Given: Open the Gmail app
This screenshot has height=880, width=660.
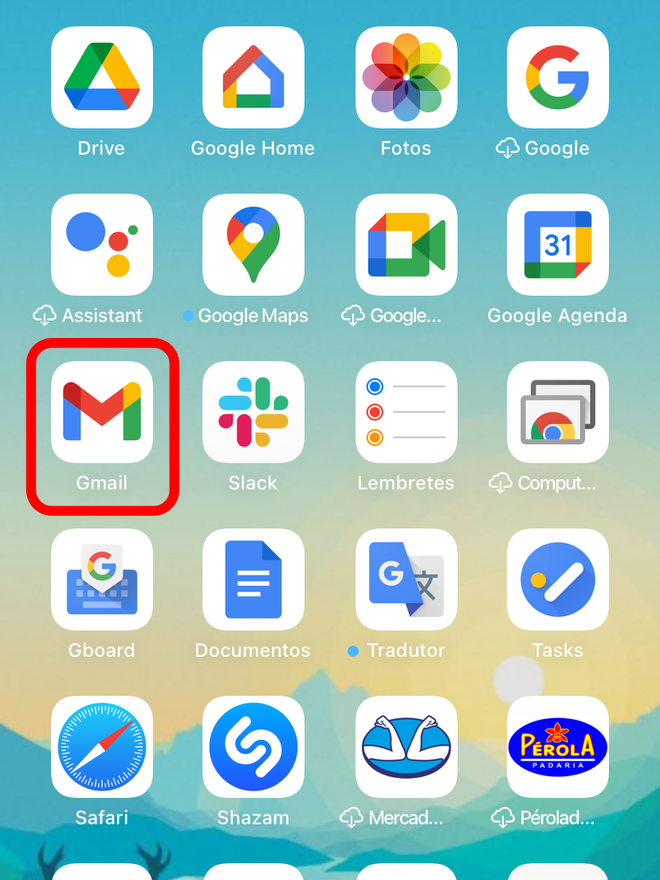Looking at the screenshot, I should tap(102, 412).
